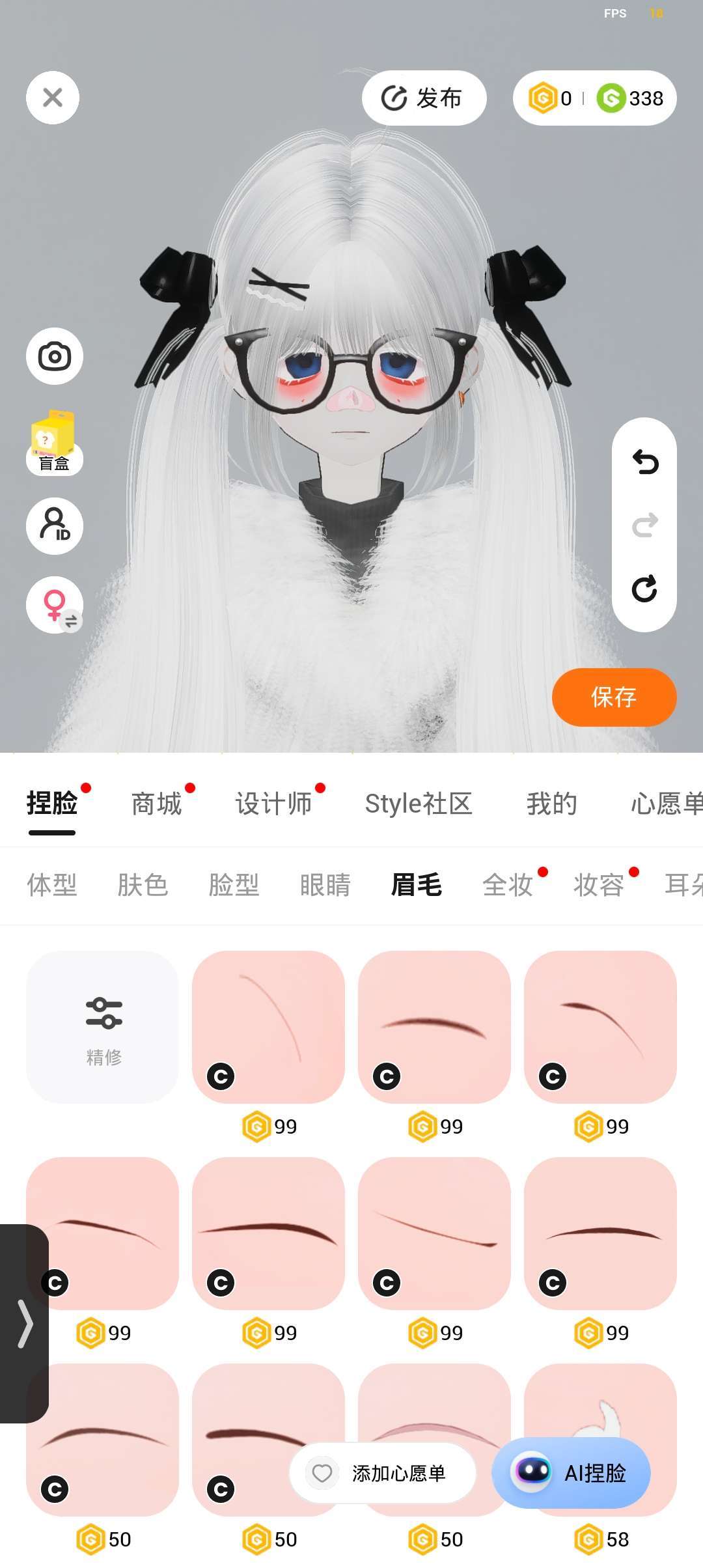
Task: Reset the avatar with refresh icon
Action: (x=645, y=589)
